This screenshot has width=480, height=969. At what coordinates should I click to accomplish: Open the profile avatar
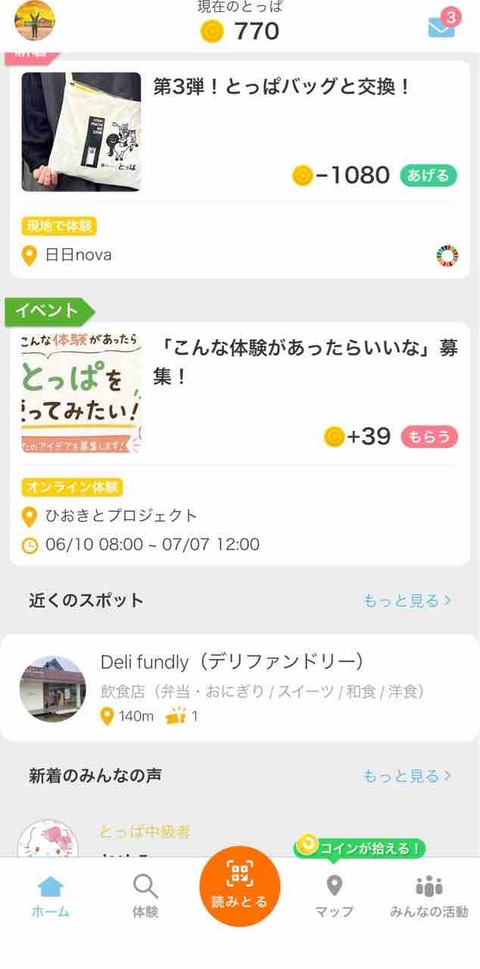[x=35, y=20]
